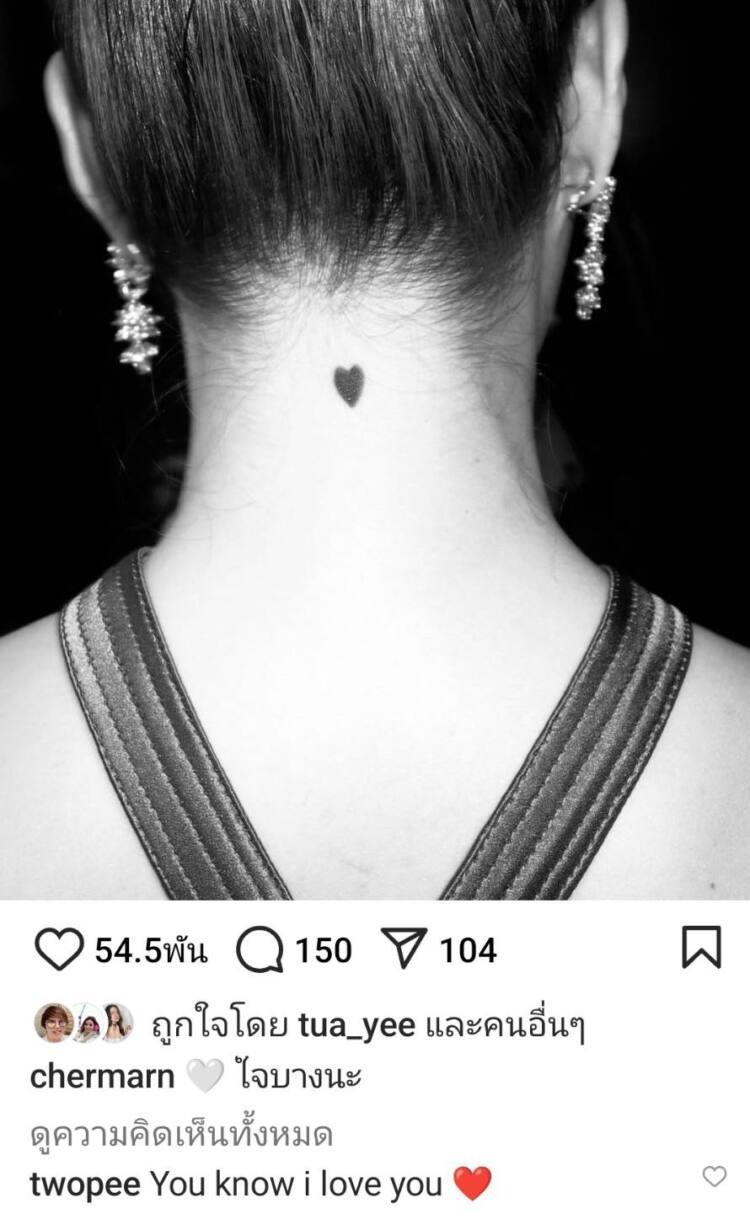Image resolution: width=750 pixels, height=1219 pixels.
Task: Save this post with the bookmark icon
Action: click(x=701, y=948)
